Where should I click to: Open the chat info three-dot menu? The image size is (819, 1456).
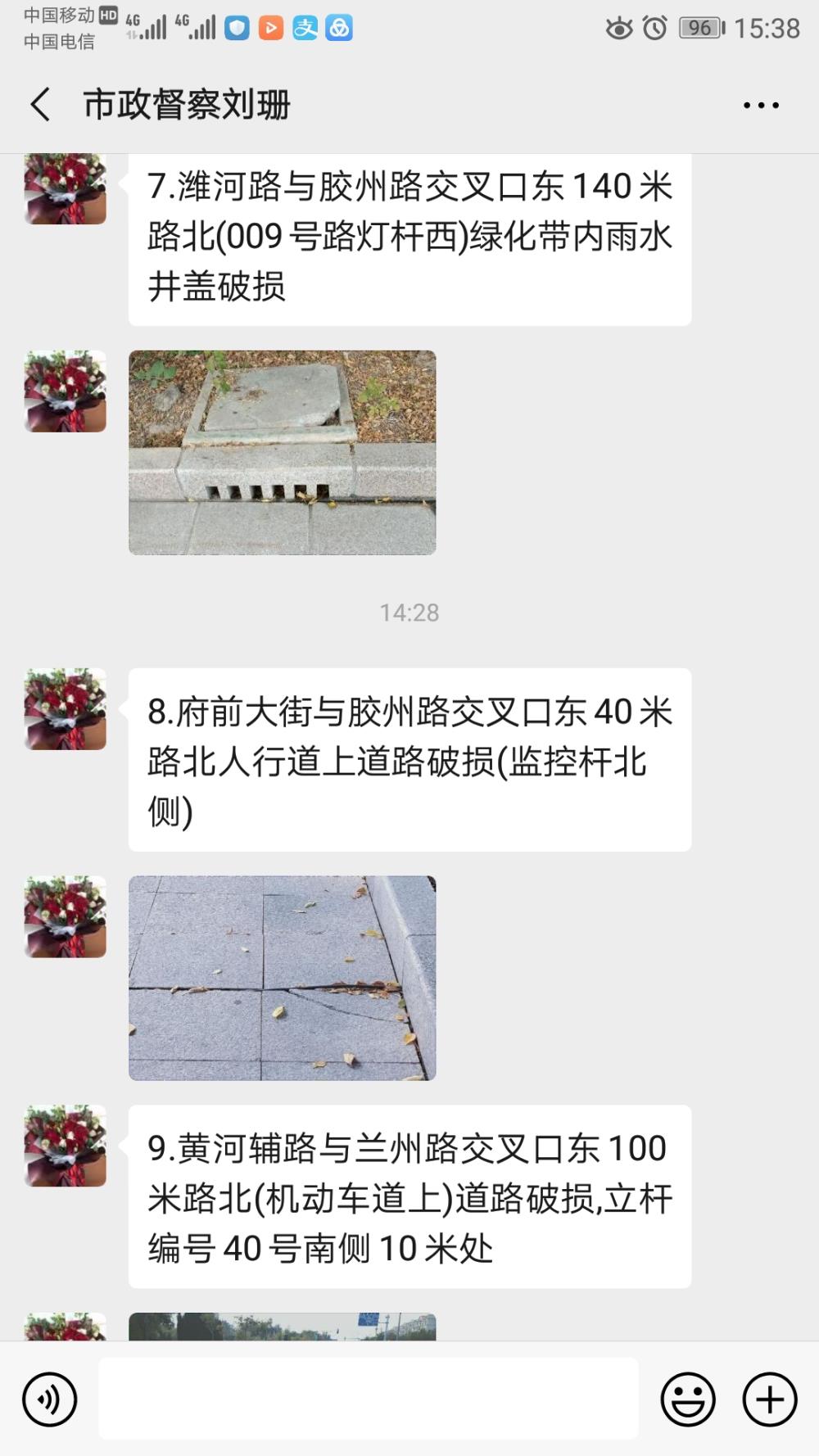coord(761,105)
